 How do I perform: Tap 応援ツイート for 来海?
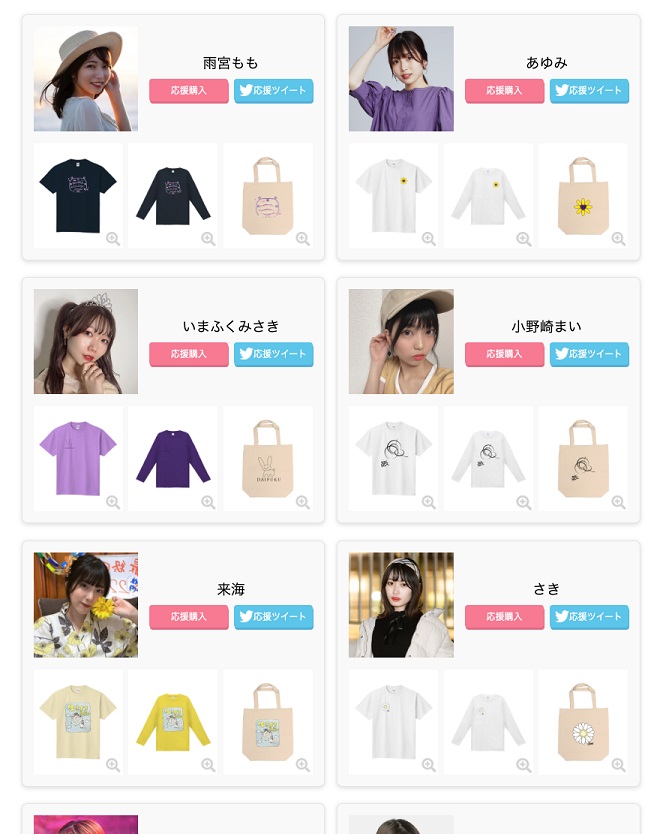(274, 617)
